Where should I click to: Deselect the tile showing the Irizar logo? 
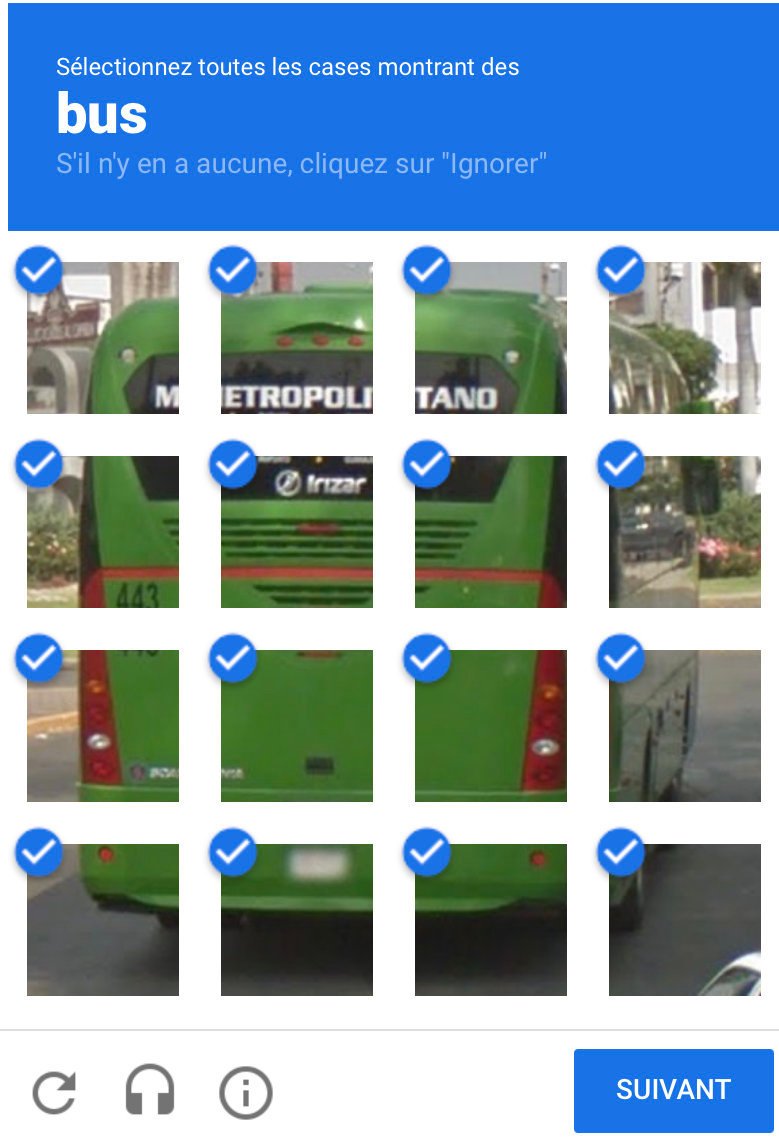pyautogui.click(x=296, y=531)
